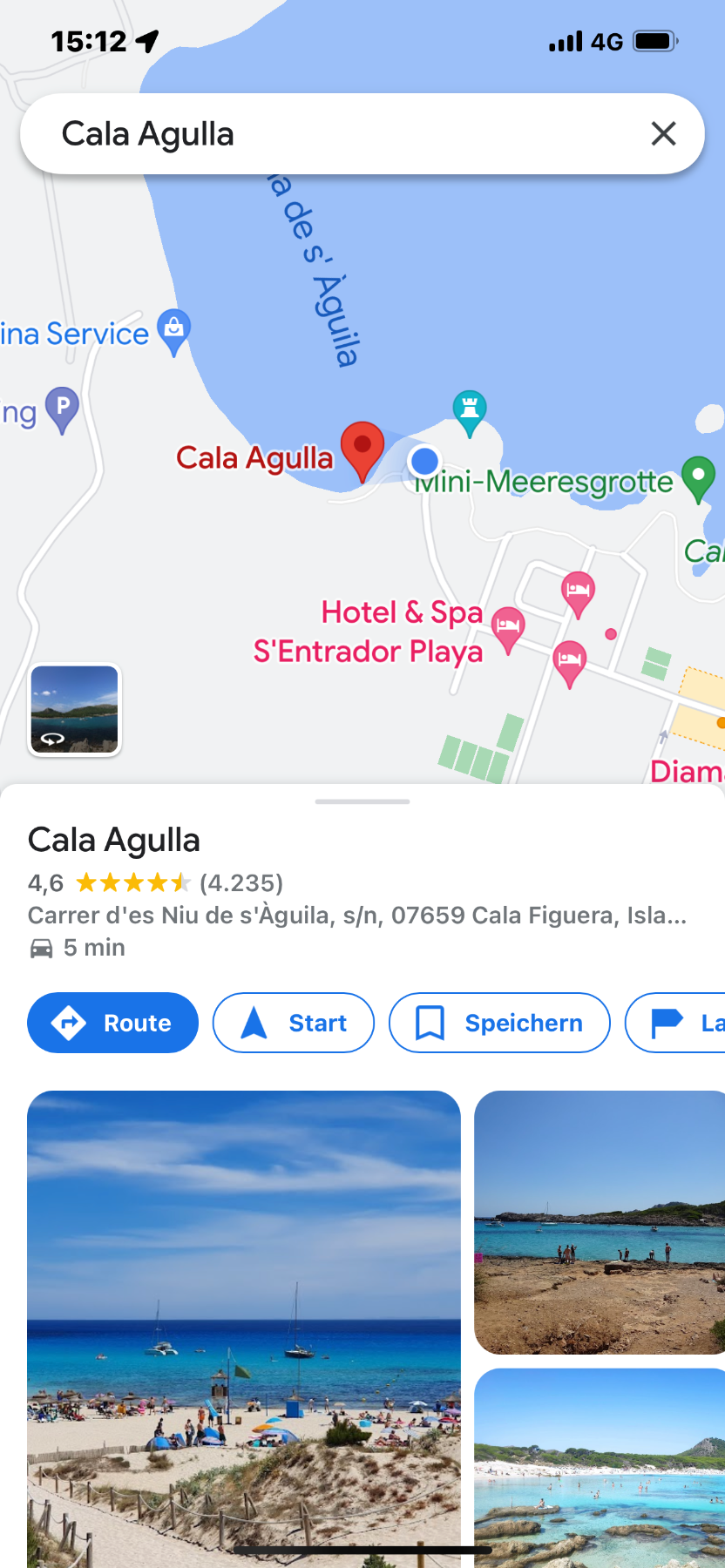Clear the Cala Agulla search query
The width and height of the screenshot is (725, 1568).
click(663, 134)
